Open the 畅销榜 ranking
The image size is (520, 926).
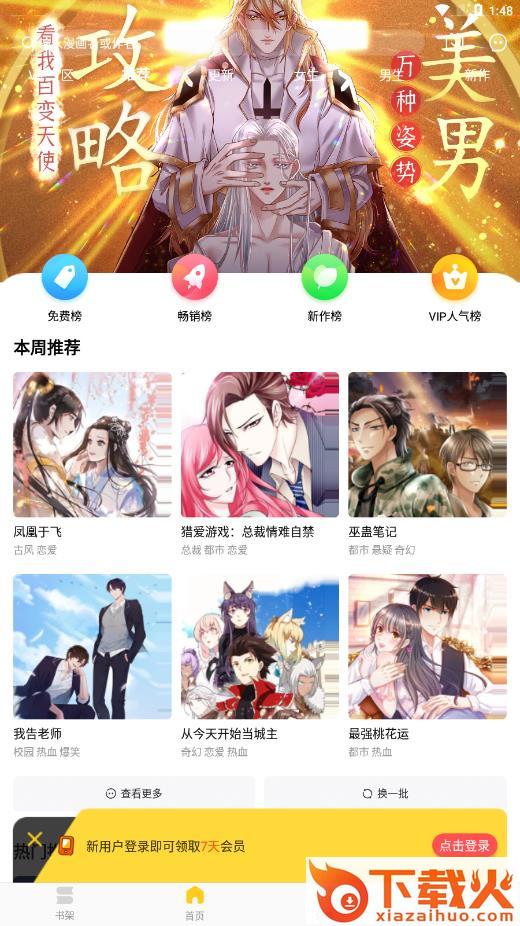[x=195, y=289]
